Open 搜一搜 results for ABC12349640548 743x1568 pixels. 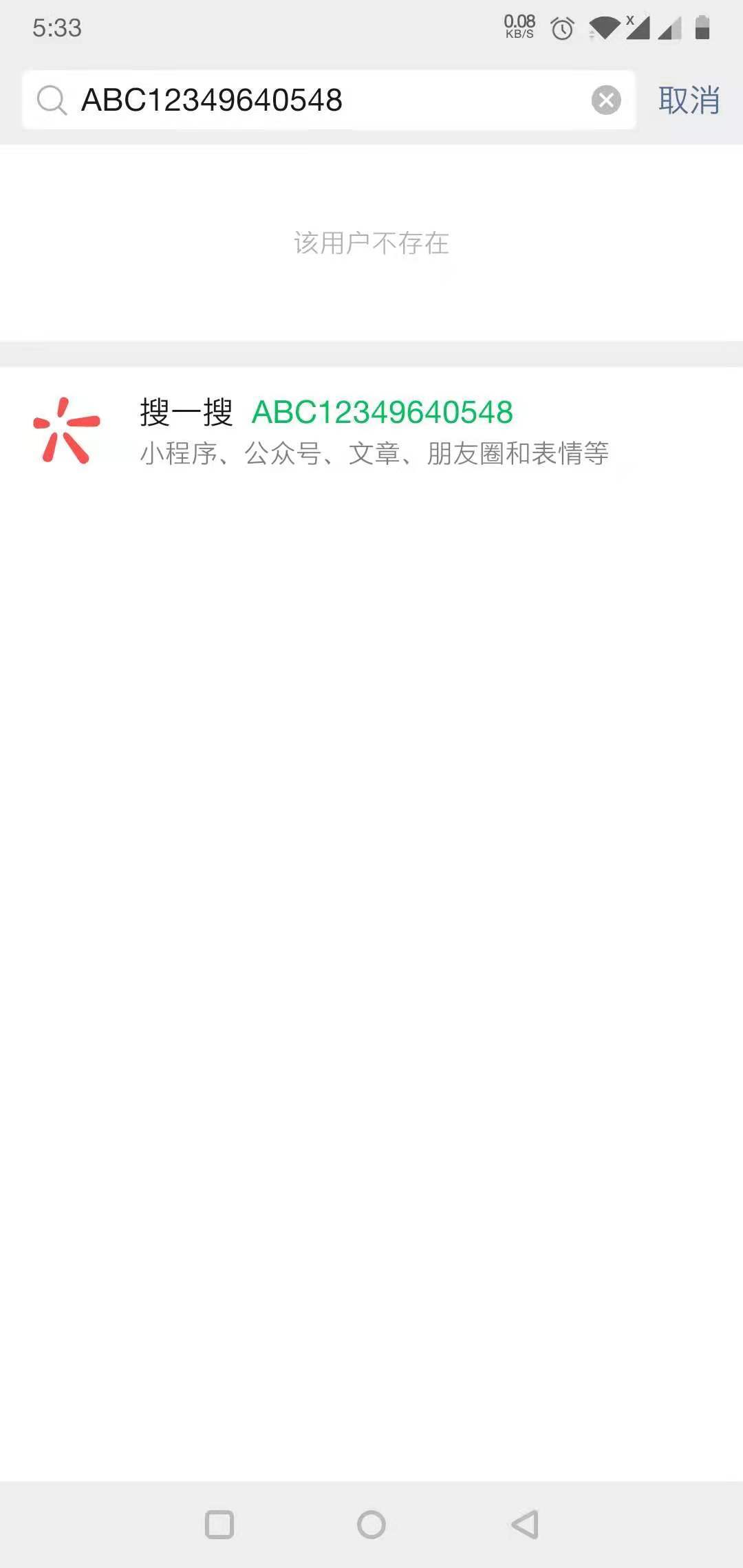(371, 431)
